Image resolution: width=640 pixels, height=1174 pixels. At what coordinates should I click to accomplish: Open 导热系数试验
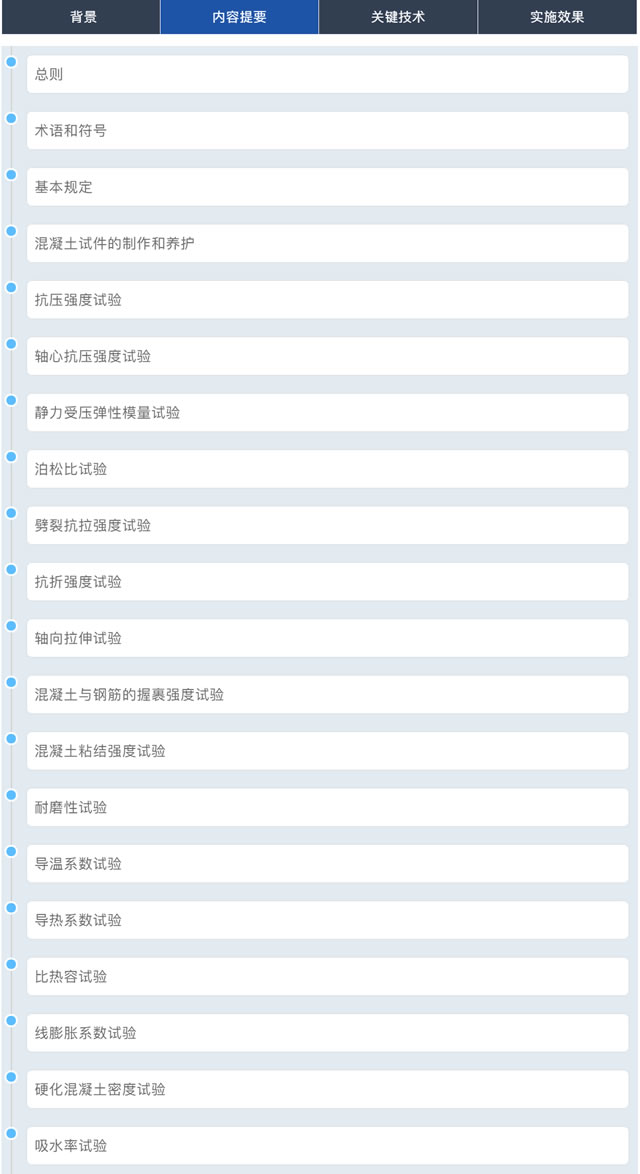click(327, 920)
